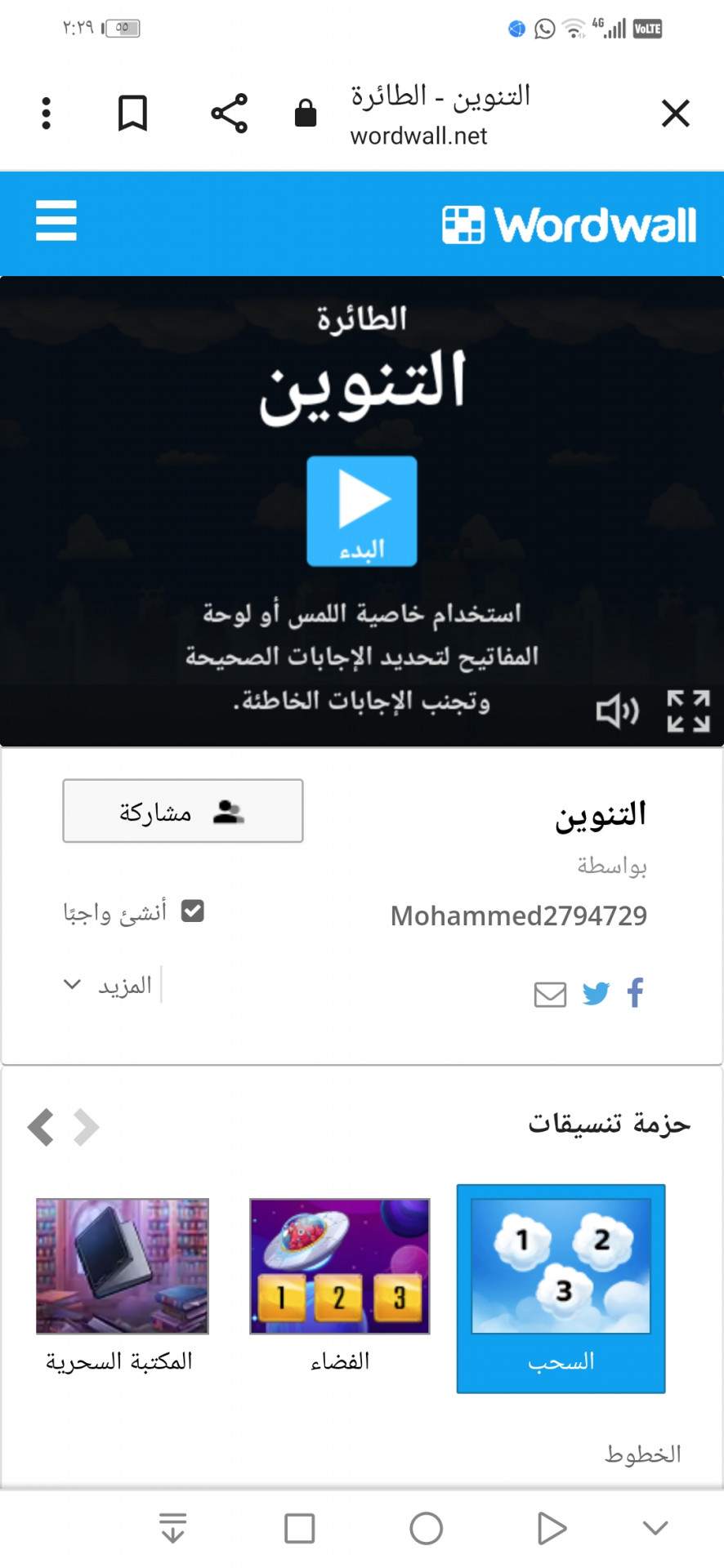Viewport: 724px width, 1568px height.
Task: Share the activity on Twitter
Action: (x=596, y=994)
